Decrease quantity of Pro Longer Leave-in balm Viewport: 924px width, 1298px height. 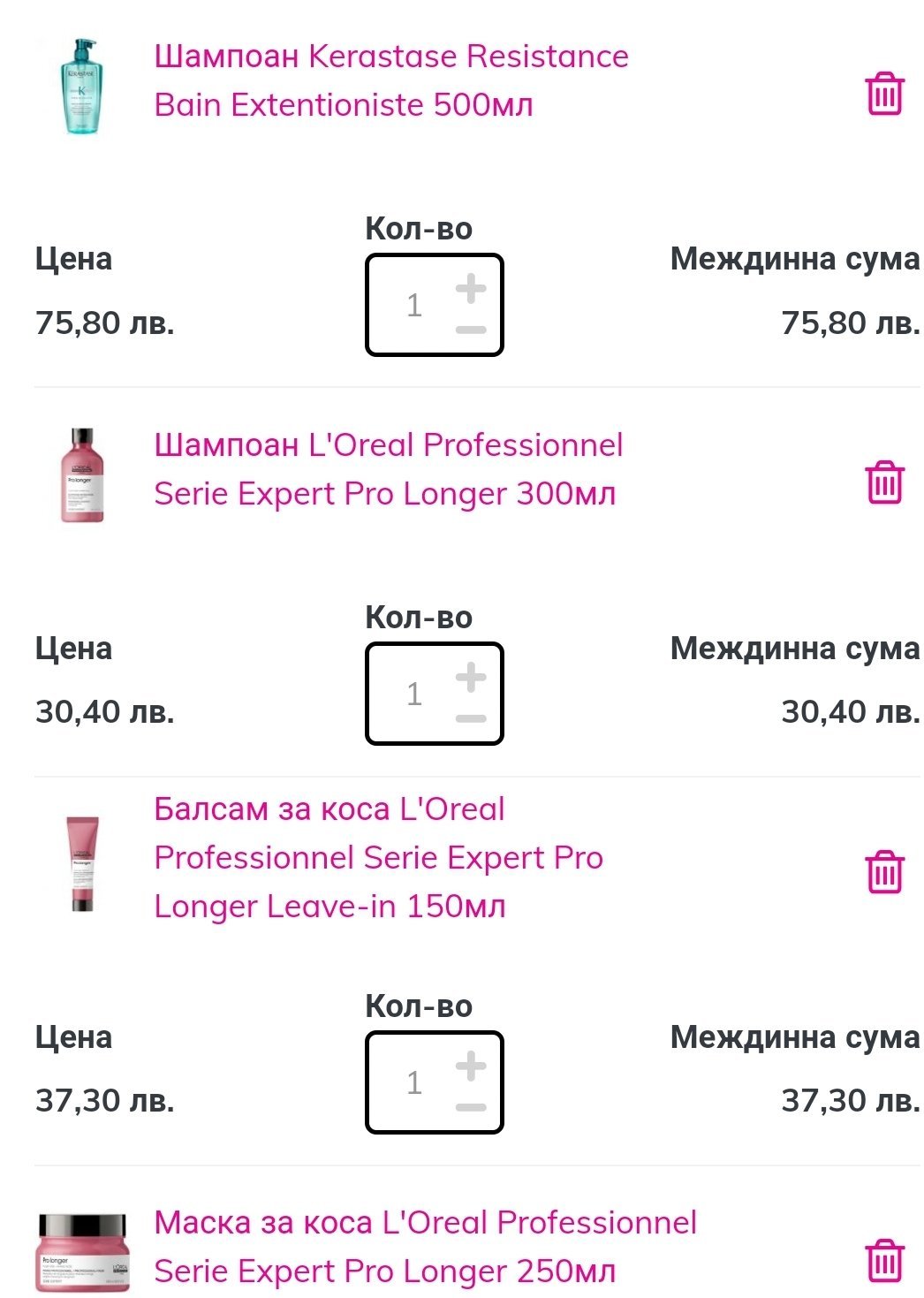(471, 1107)
